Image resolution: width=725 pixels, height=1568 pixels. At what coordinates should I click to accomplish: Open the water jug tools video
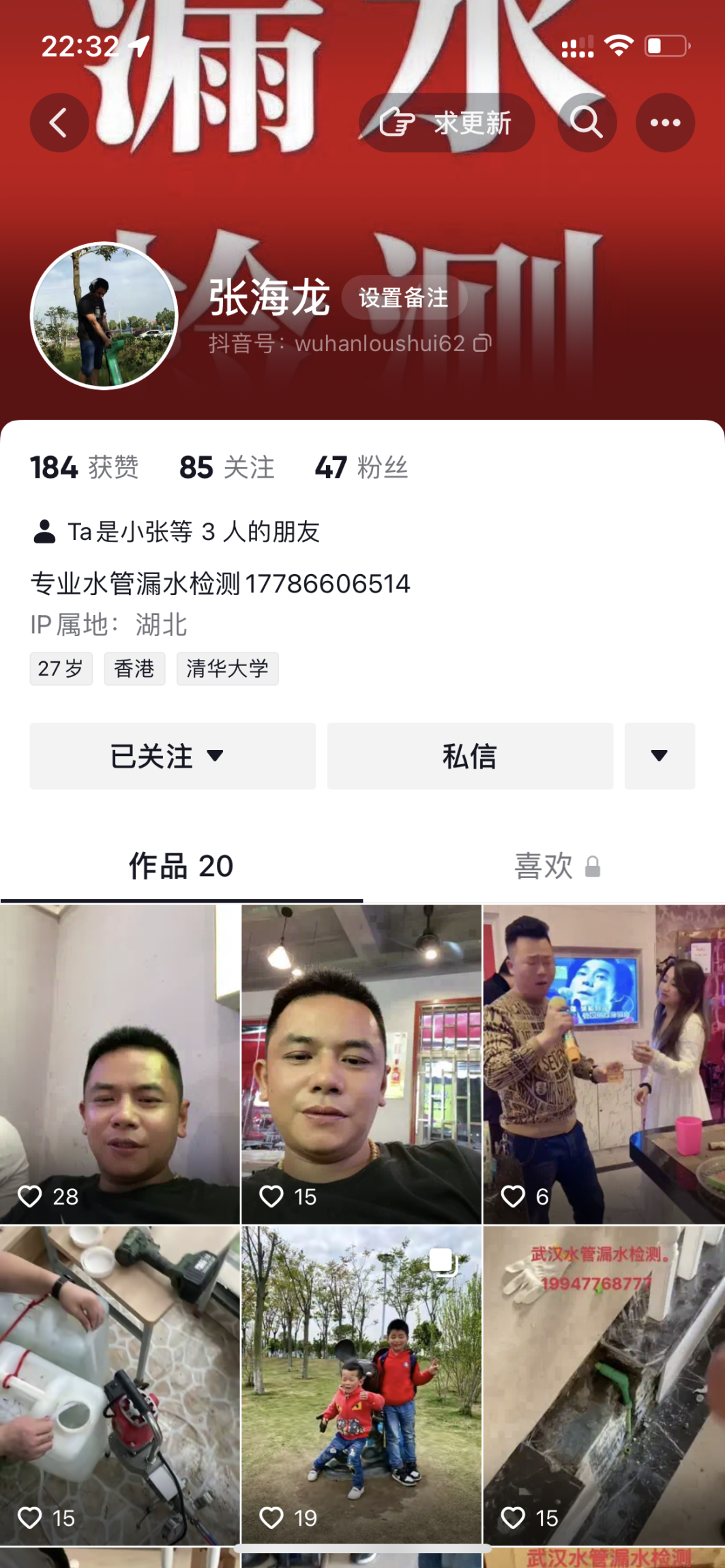coord(120,1384)
